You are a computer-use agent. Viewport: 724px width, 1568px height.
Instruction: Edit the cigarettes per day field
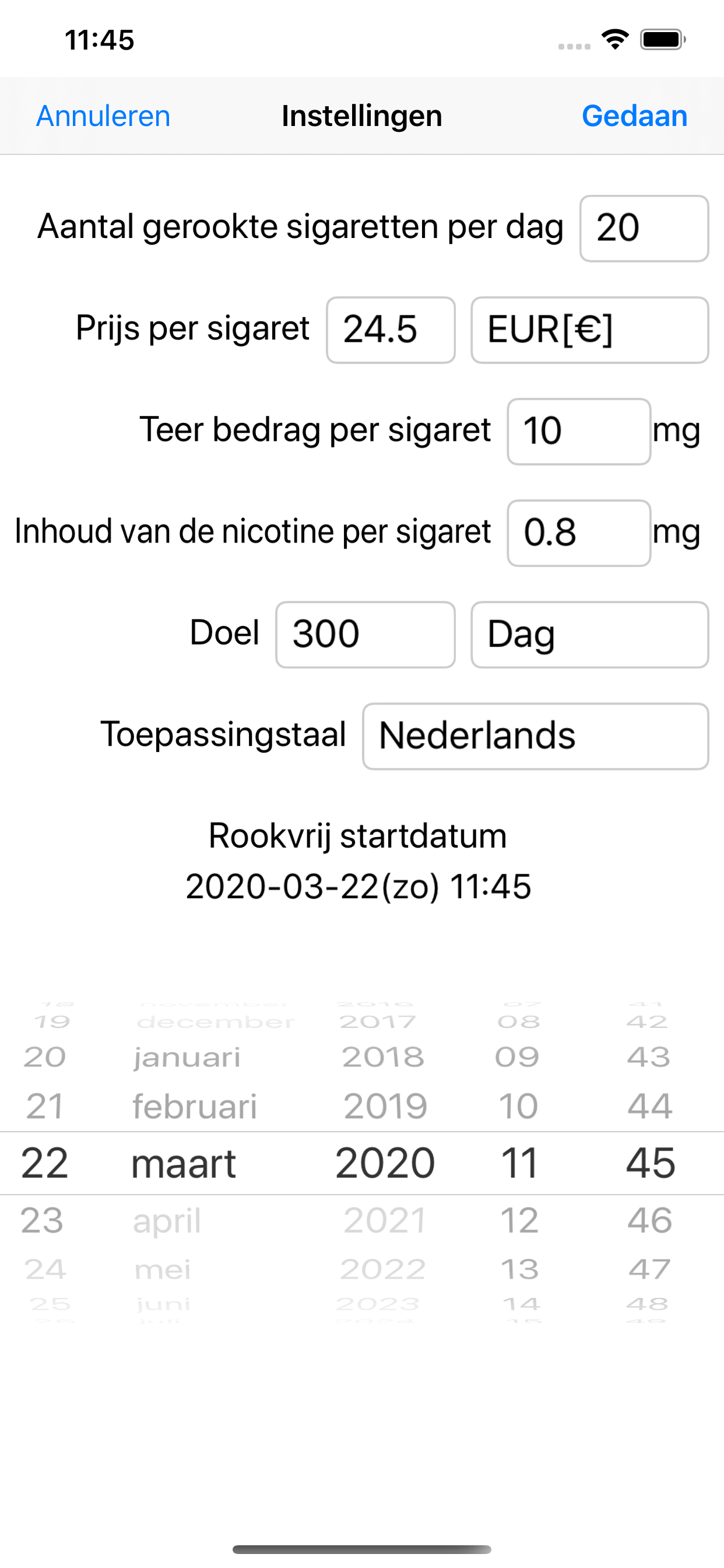click(644, 228)
